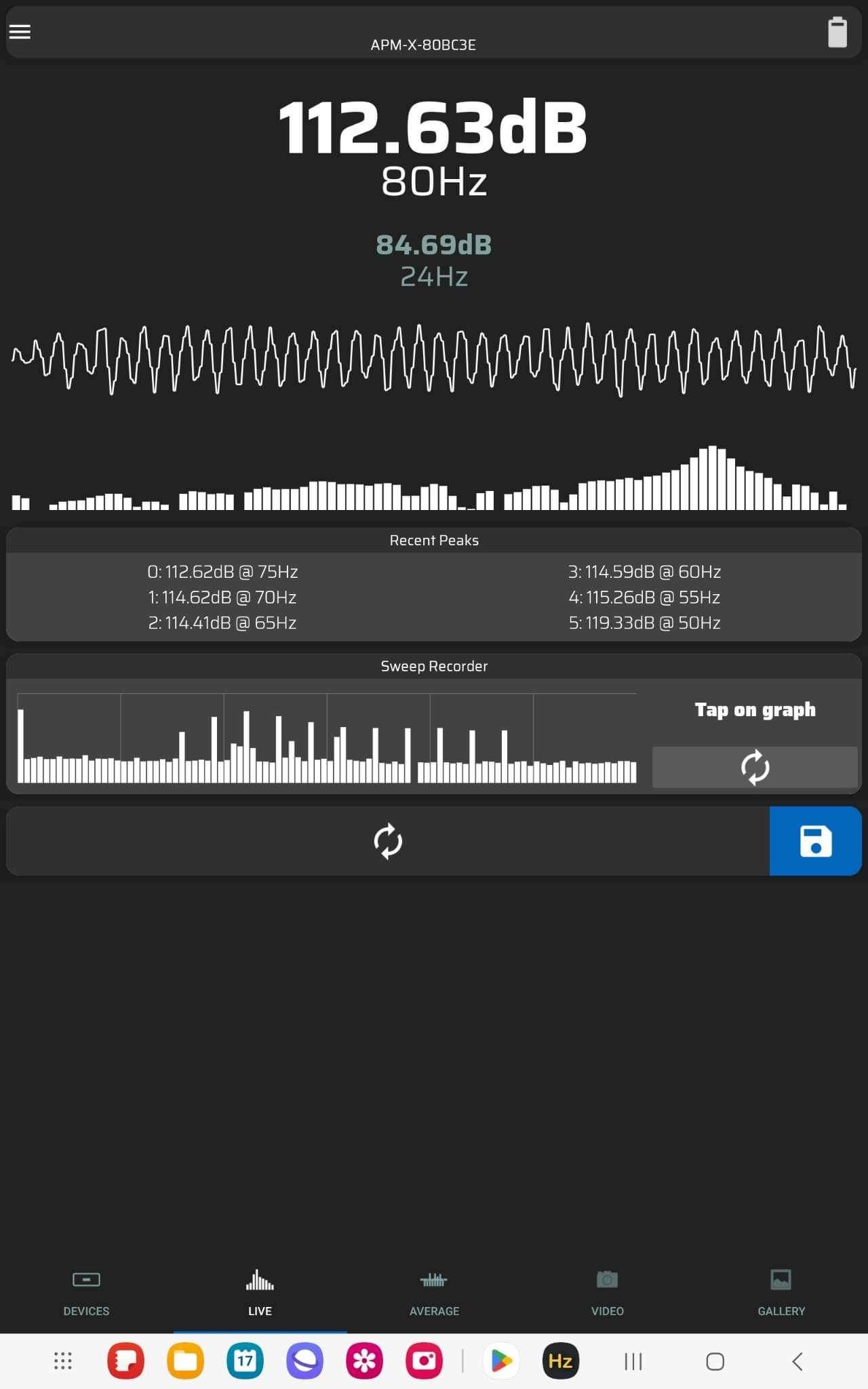The height and width of the screenshot is (1389, 868).
Task: Select the Live tab
Action: (x=260, y=1293)
